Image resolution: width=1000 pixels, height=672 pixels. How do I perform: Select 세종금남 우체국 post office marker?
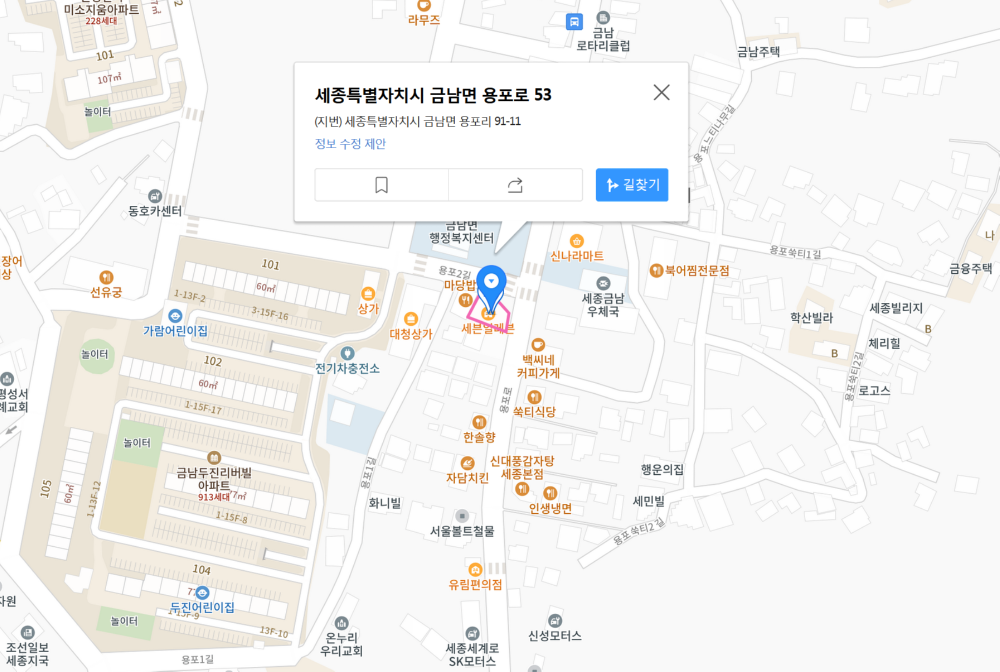coord(602,282)
